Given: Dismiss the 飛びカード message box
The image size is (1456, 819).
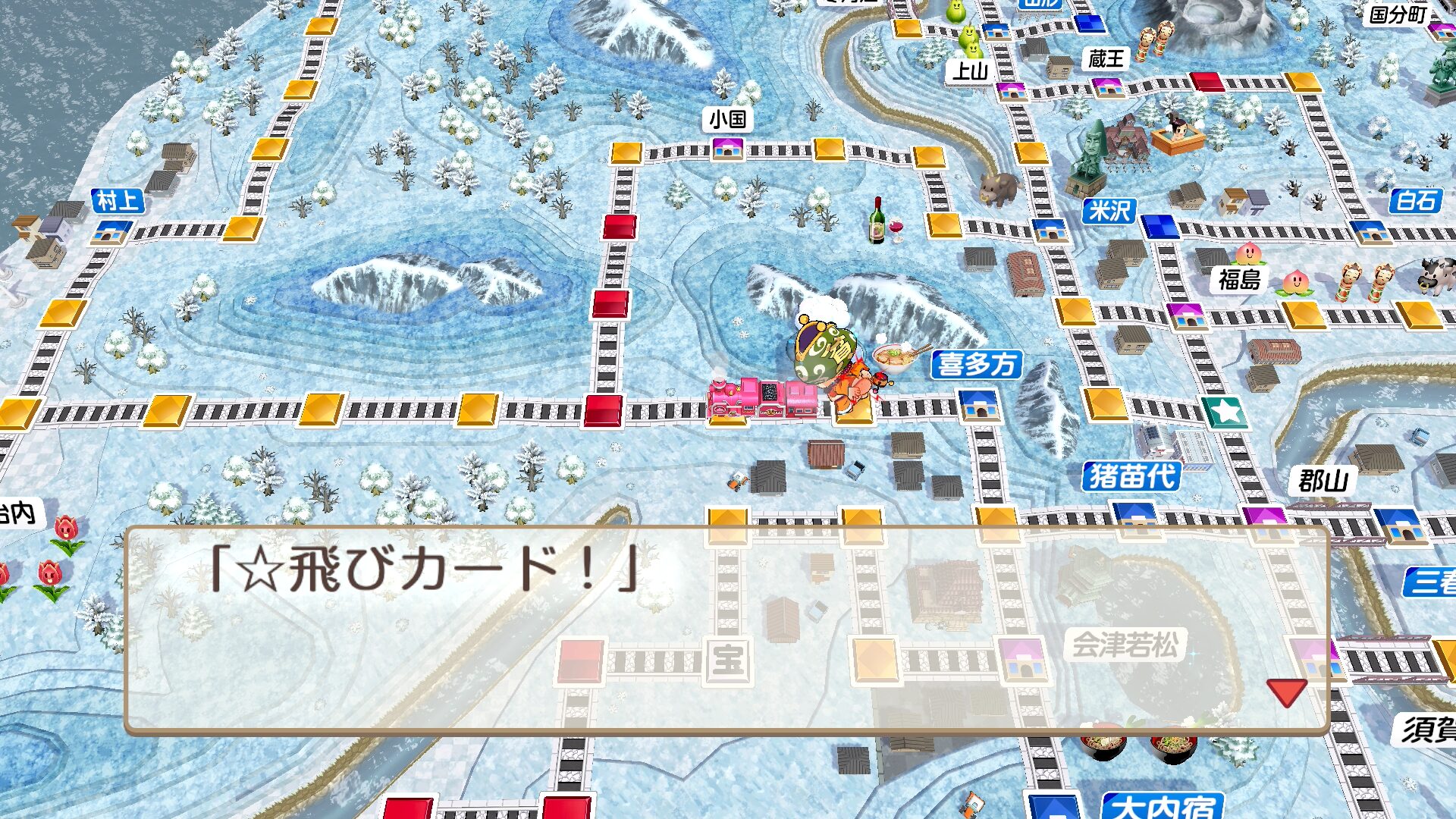Looking at the screenshot, I should pyautogui.click(x=726, y=629).
